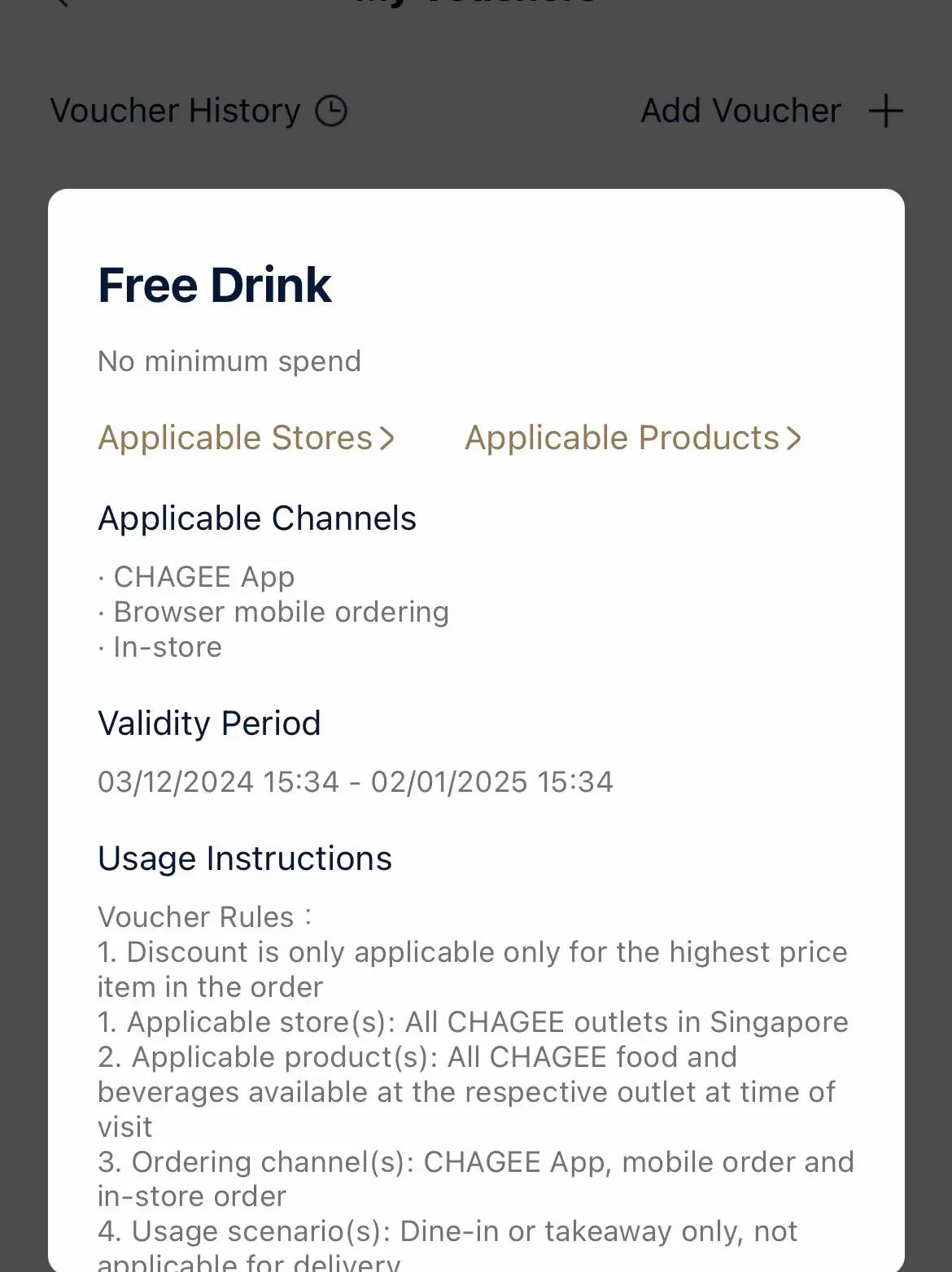This screenshot has width=952, height=1272.
Task: Tap the validity period dates text
Action: coord(356,782)
